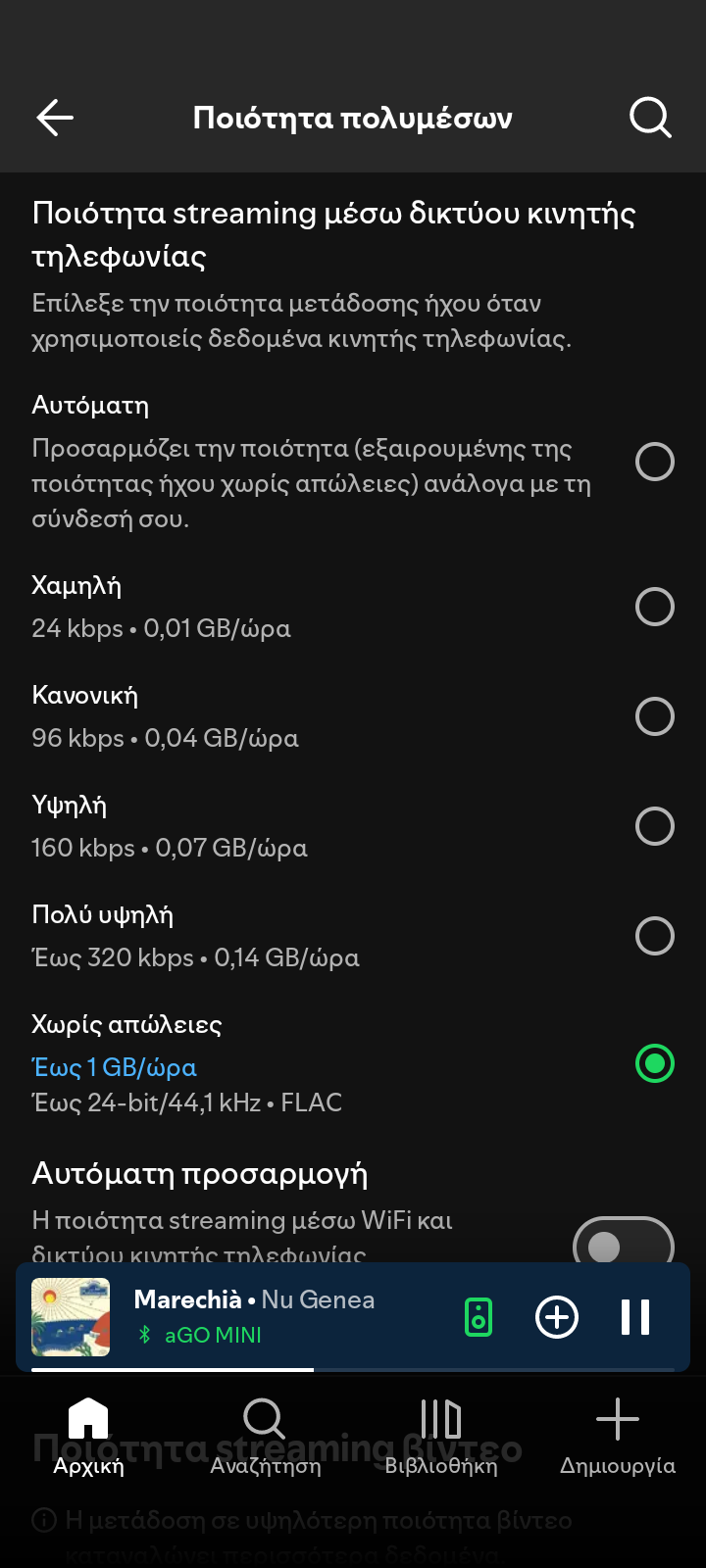This screenshot has width=706, height=1568.
Task: Add Marechià to a playlist via plus icon
Action: pos(556,1317)
